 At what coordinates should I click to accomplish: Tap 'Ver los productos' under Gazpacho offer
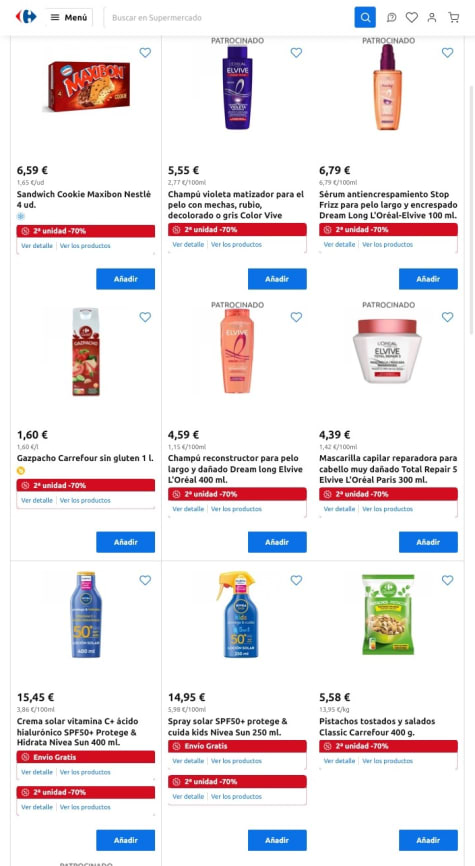[x=85, y=500]
